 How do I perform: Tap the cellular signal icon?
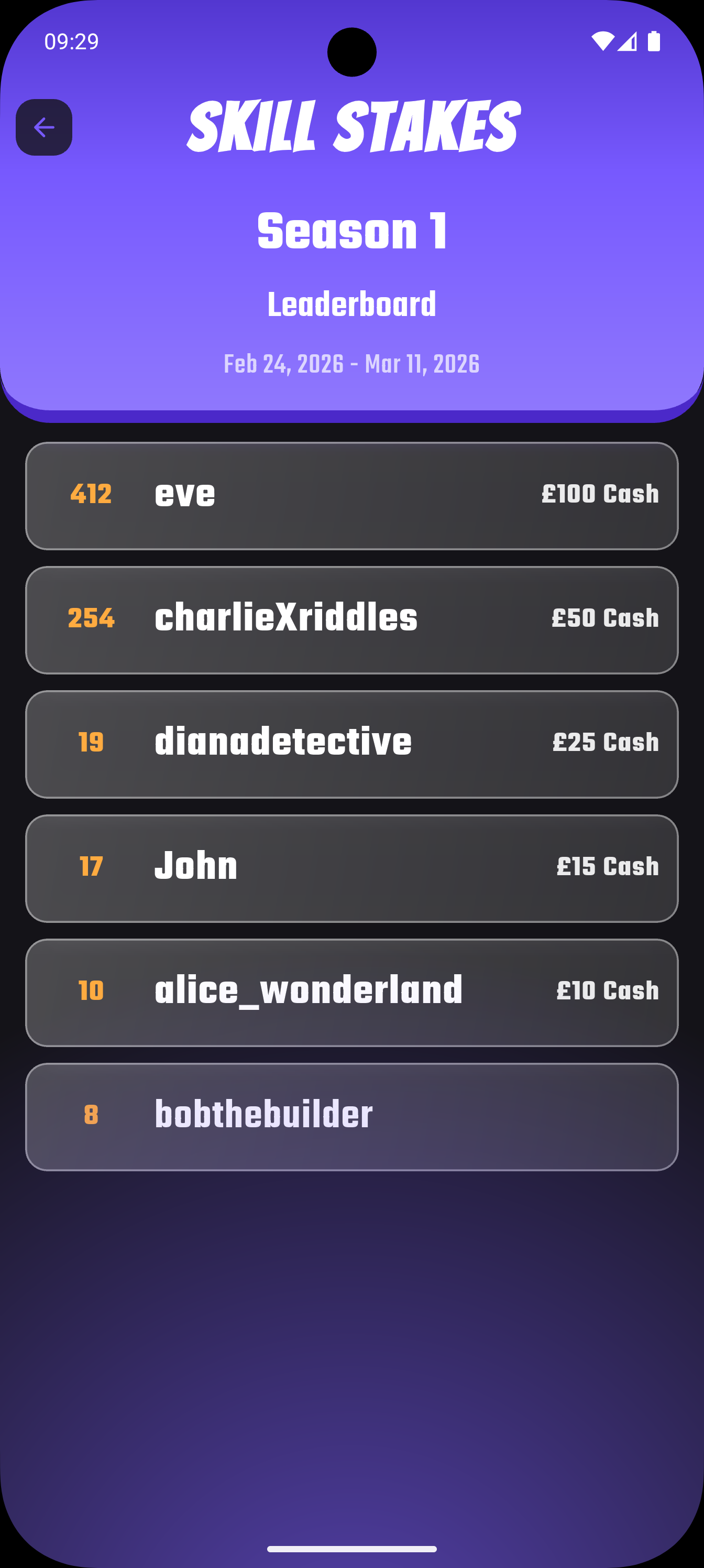click(x=629, y=41)
